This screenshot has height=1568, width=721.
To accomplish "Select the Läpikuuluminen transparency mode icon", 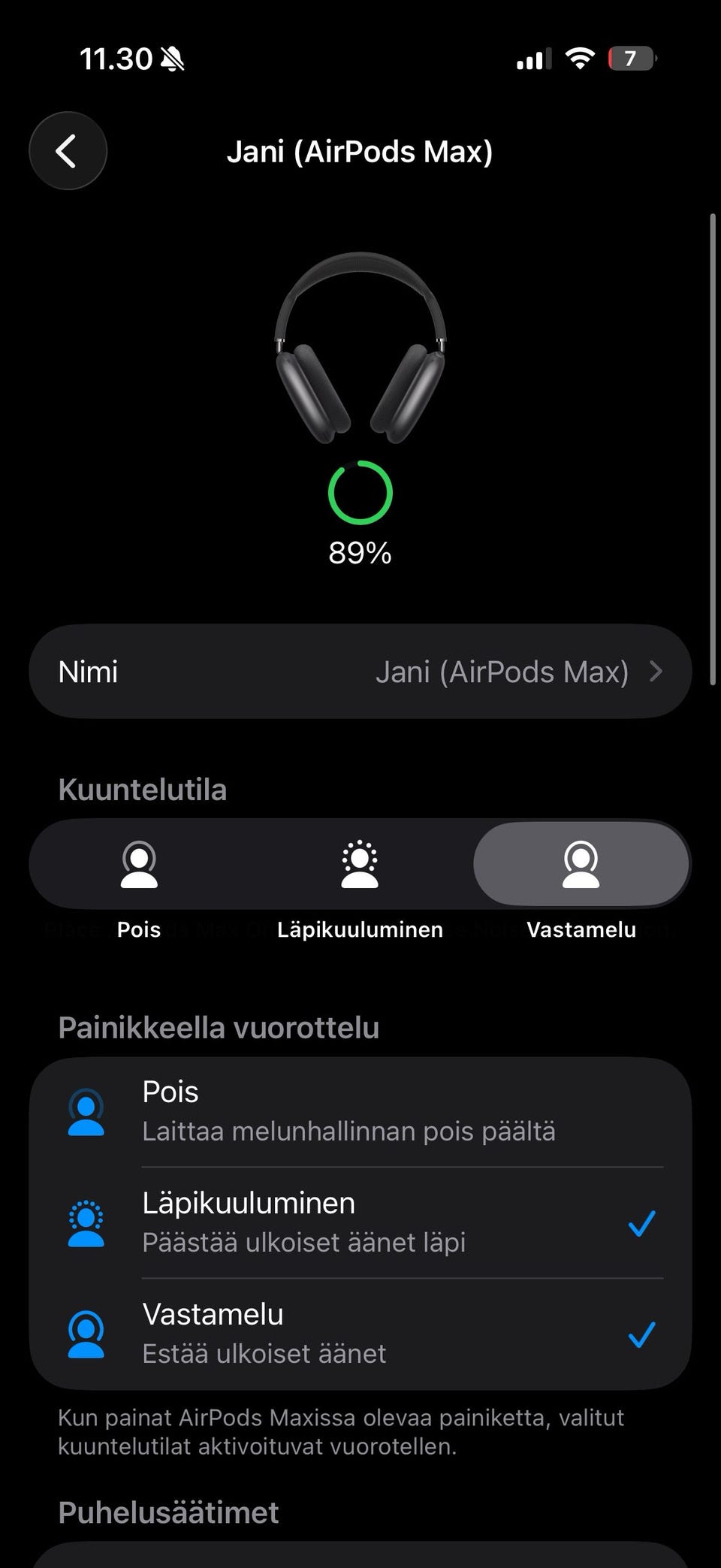I will click(359, 863).
